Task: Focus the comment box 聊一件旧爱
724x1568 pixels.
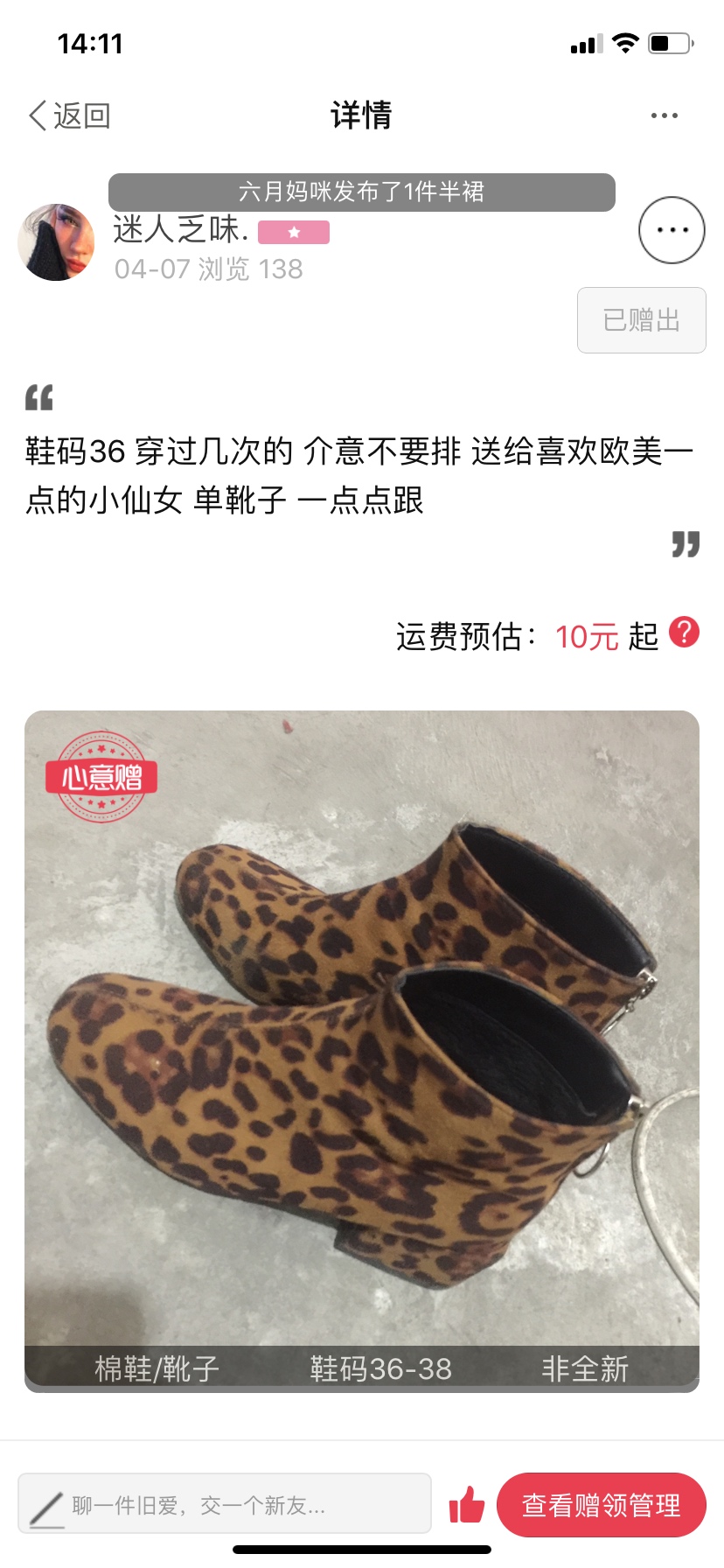Action: tap(225, 1504)
